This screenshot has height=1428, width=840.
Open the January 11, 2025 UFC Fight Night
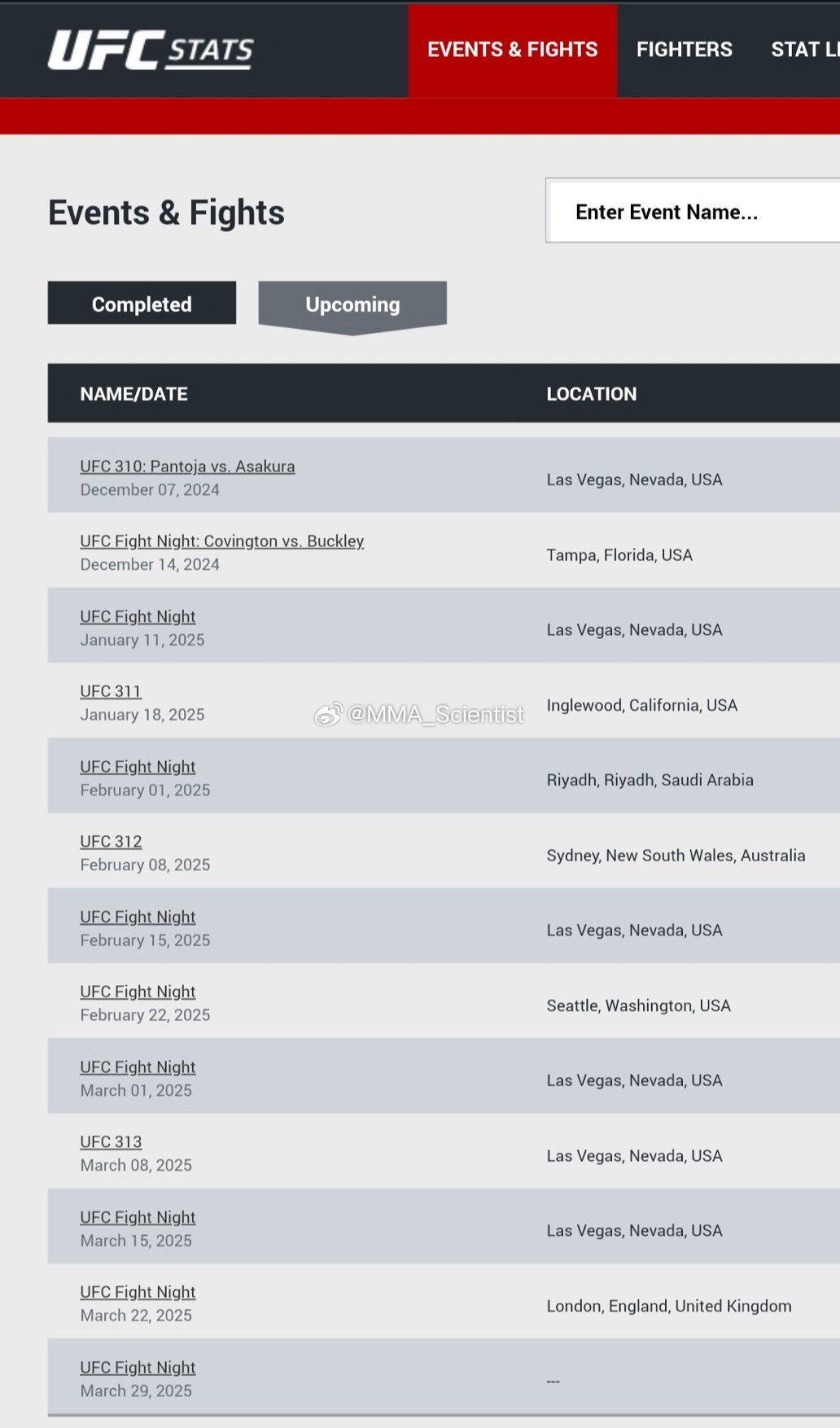[138, 617]
